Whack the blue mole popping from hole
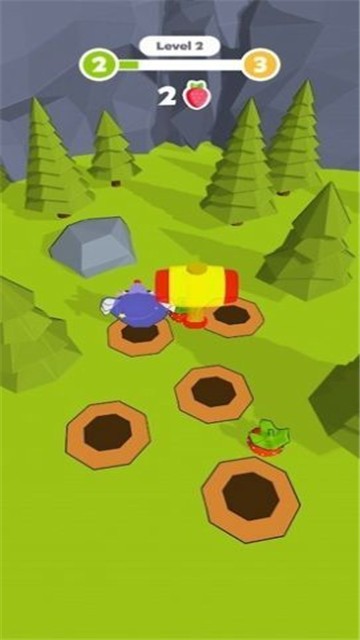This screenshot has width=360, height=640. (x=137, y=304)
